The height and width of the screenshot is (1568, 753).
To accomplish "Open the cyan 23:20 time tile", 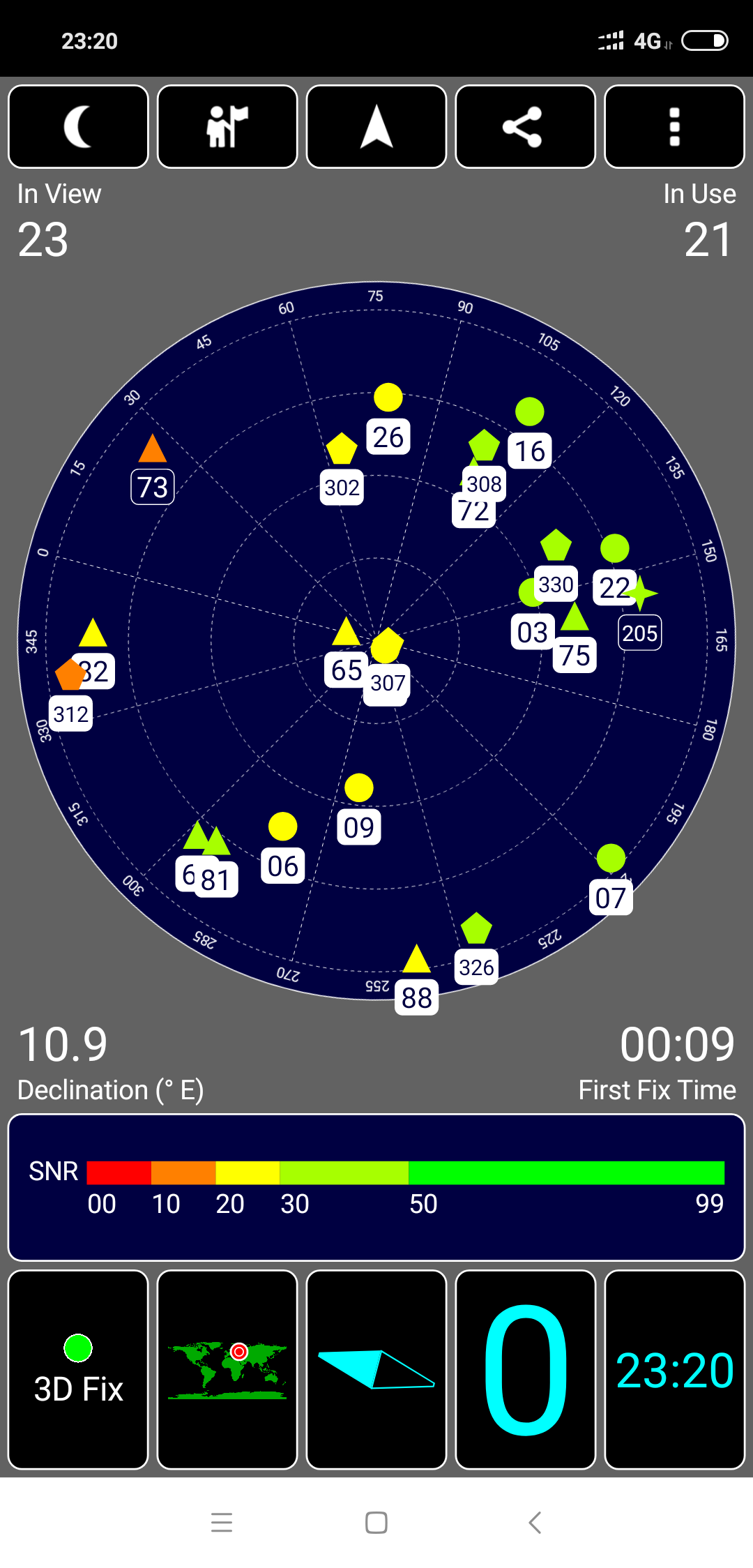I will click(x=674, y=1369).
